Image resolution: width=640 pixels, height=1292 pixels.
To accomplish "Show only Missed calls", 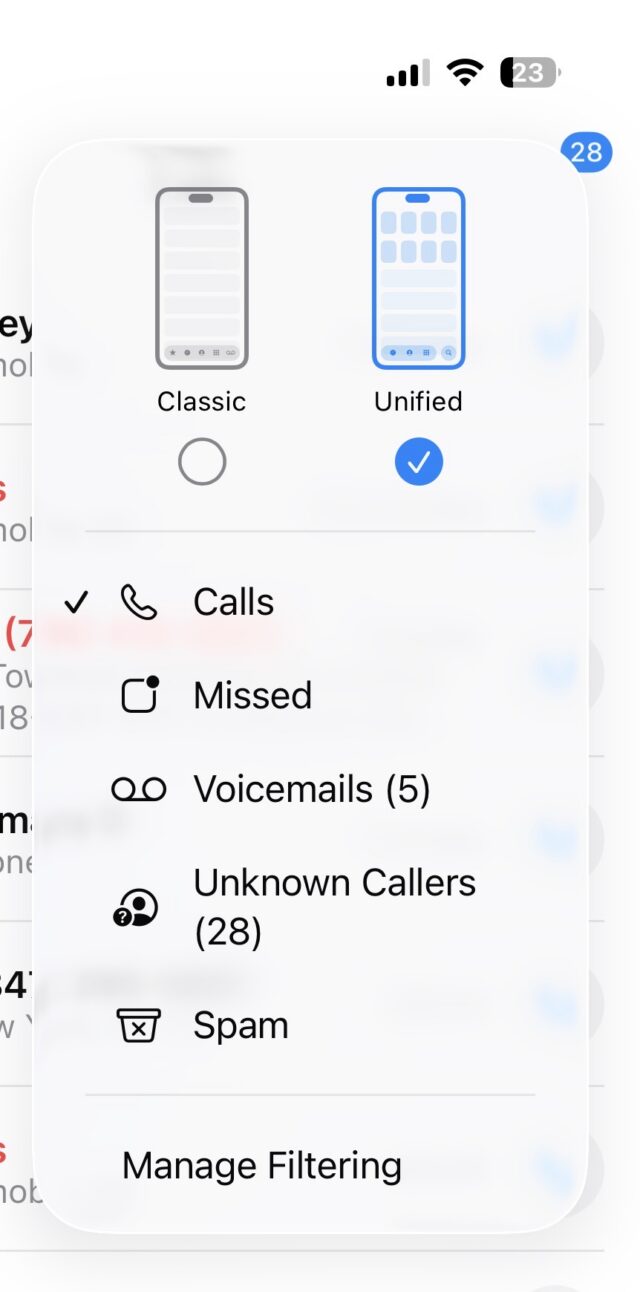I will click(310, 695).
